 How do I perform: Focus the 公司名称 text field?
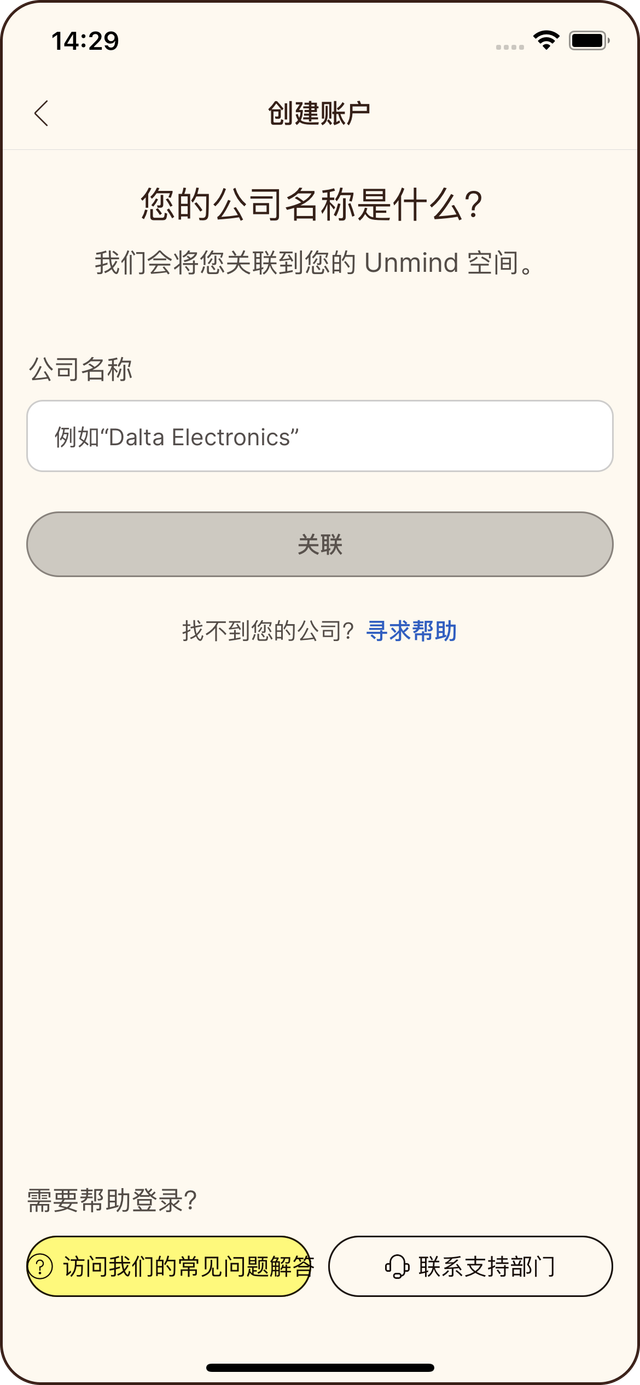(x=319, y=436)
